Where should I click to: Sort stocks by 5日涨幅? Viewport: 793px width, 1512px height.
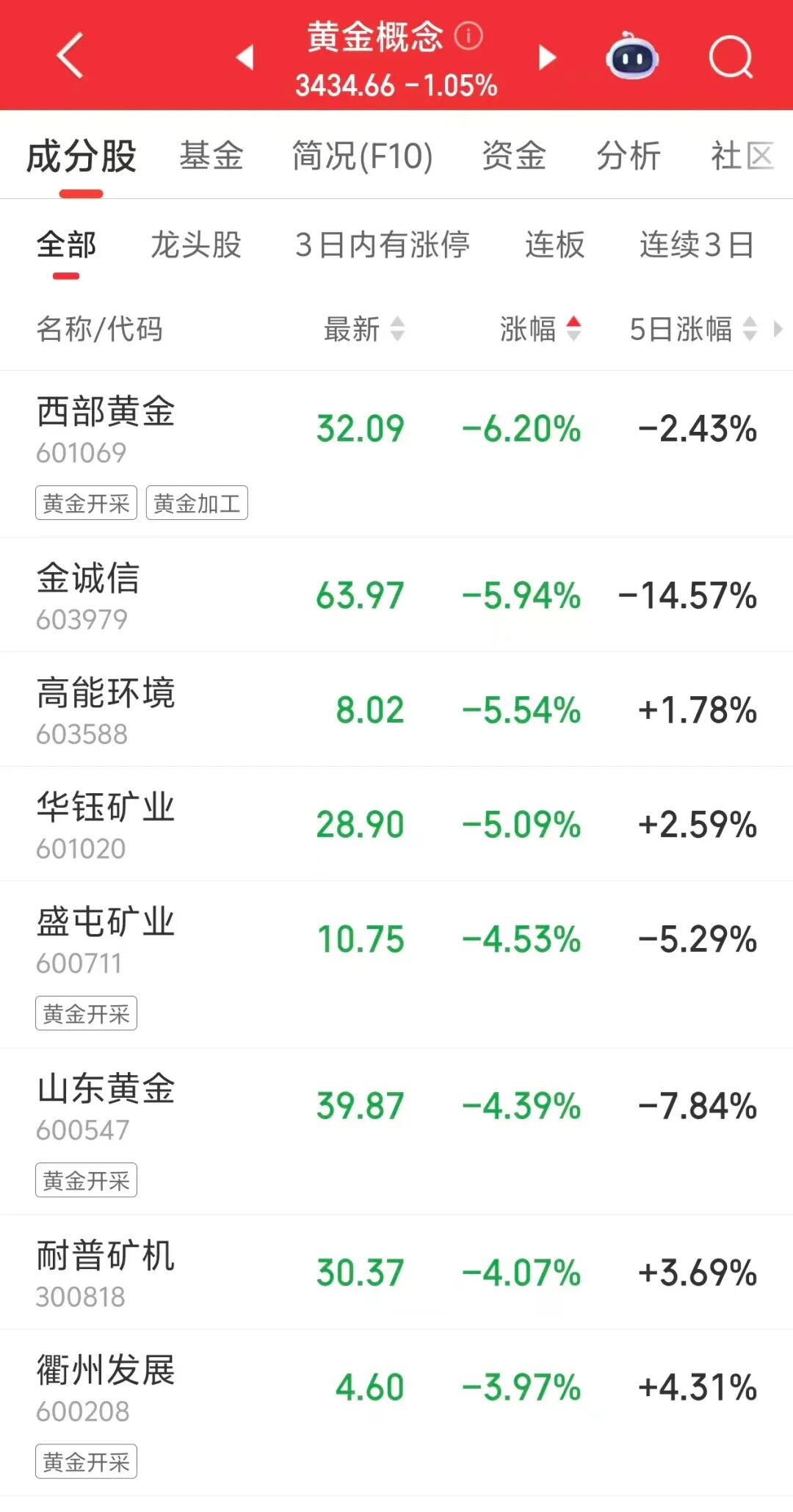tap(692, 329)
